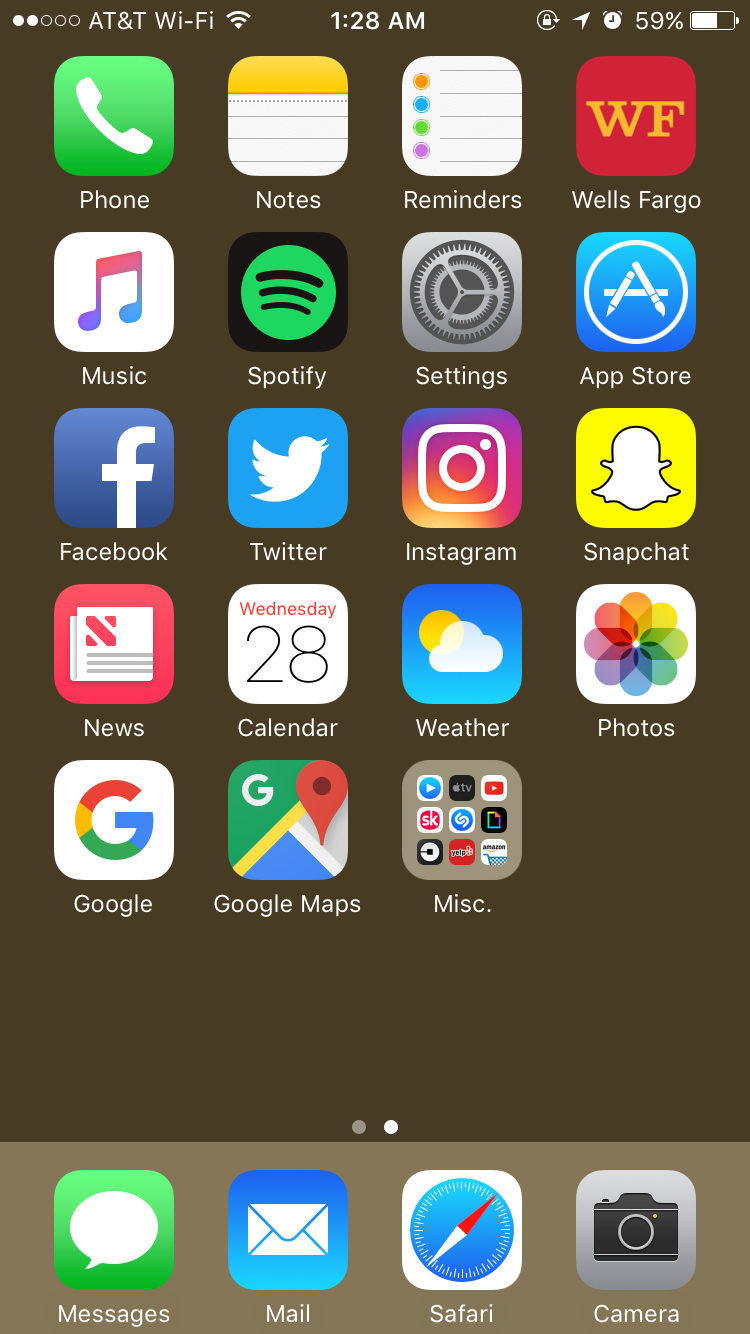Open the Settings app
Image resolution: width=750 pixels, height=1334 pixels.
[462, 292]
